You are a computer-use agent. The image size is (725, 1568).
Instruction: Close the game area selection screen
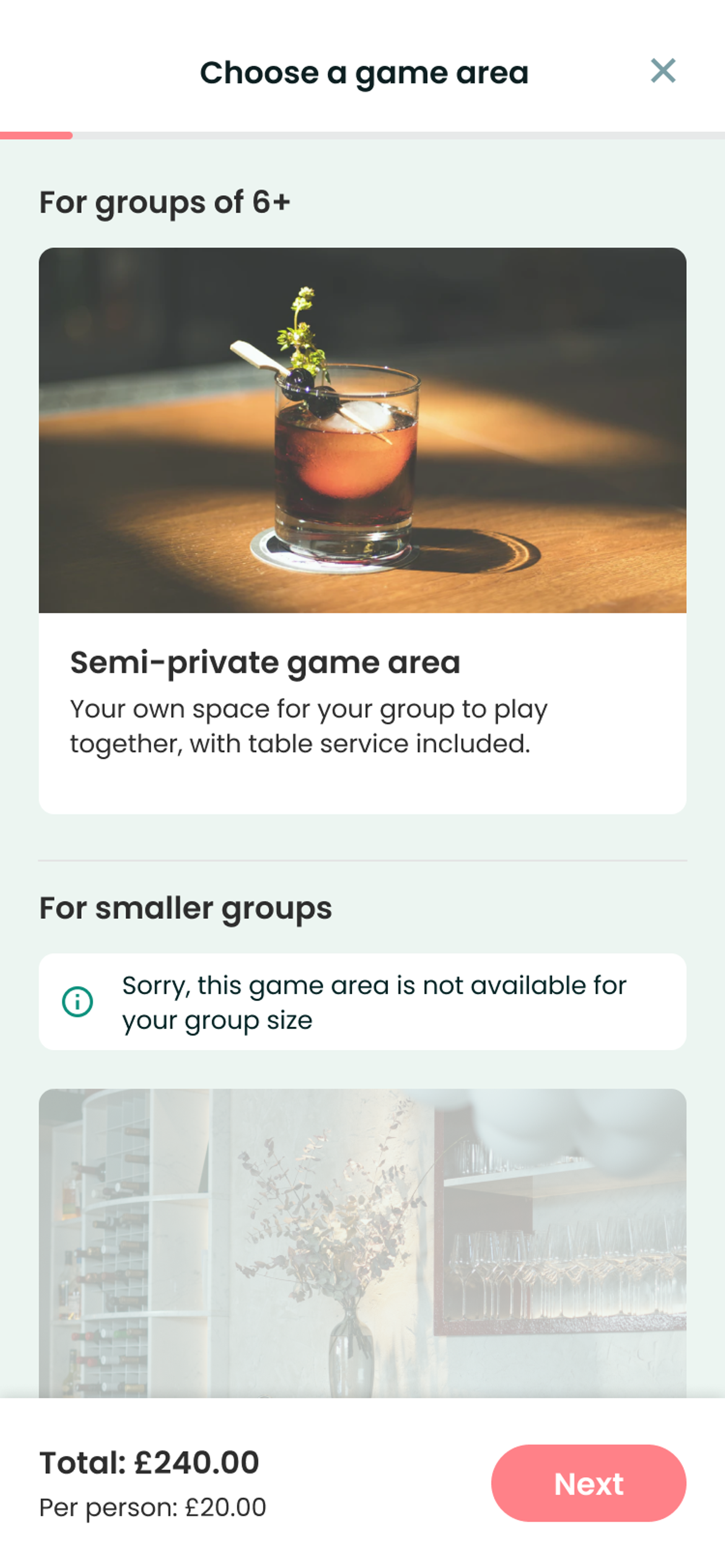(x=662, y=71)
